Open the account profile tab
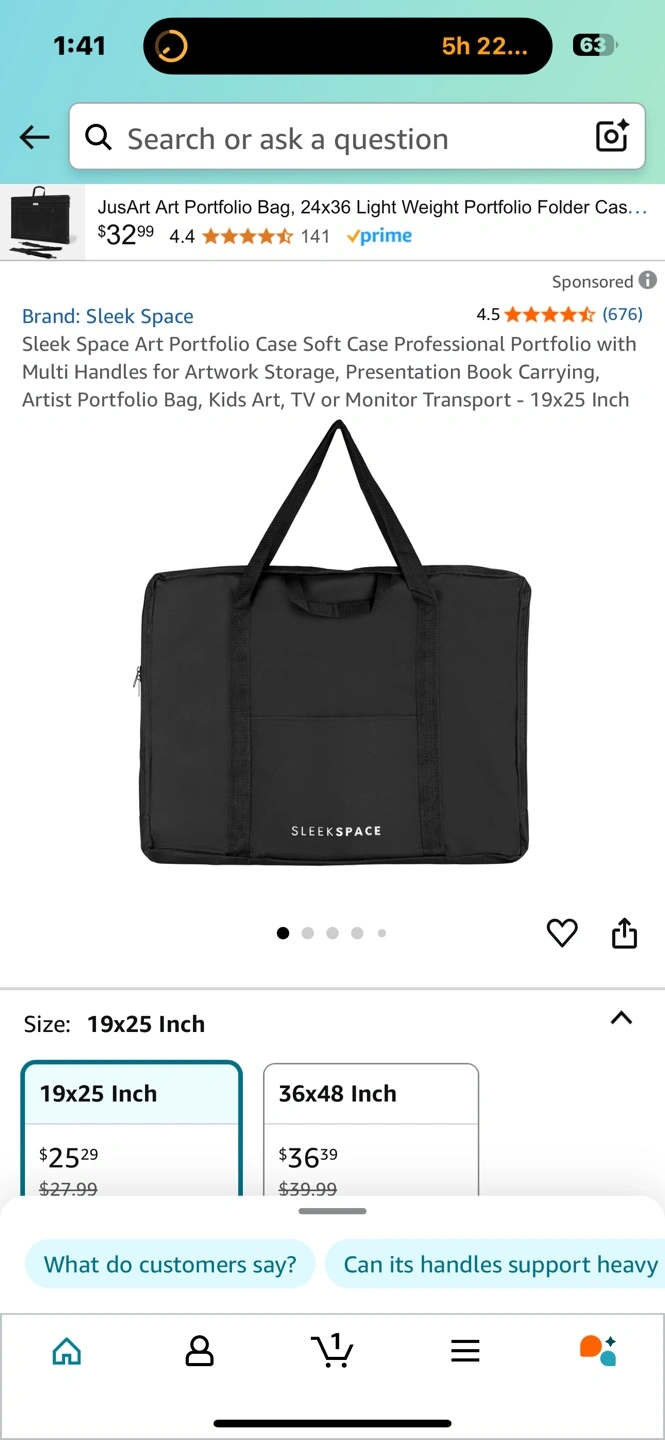Image resolution: width=665 pixels, height=1440 pixels. tap(200, 1351)
